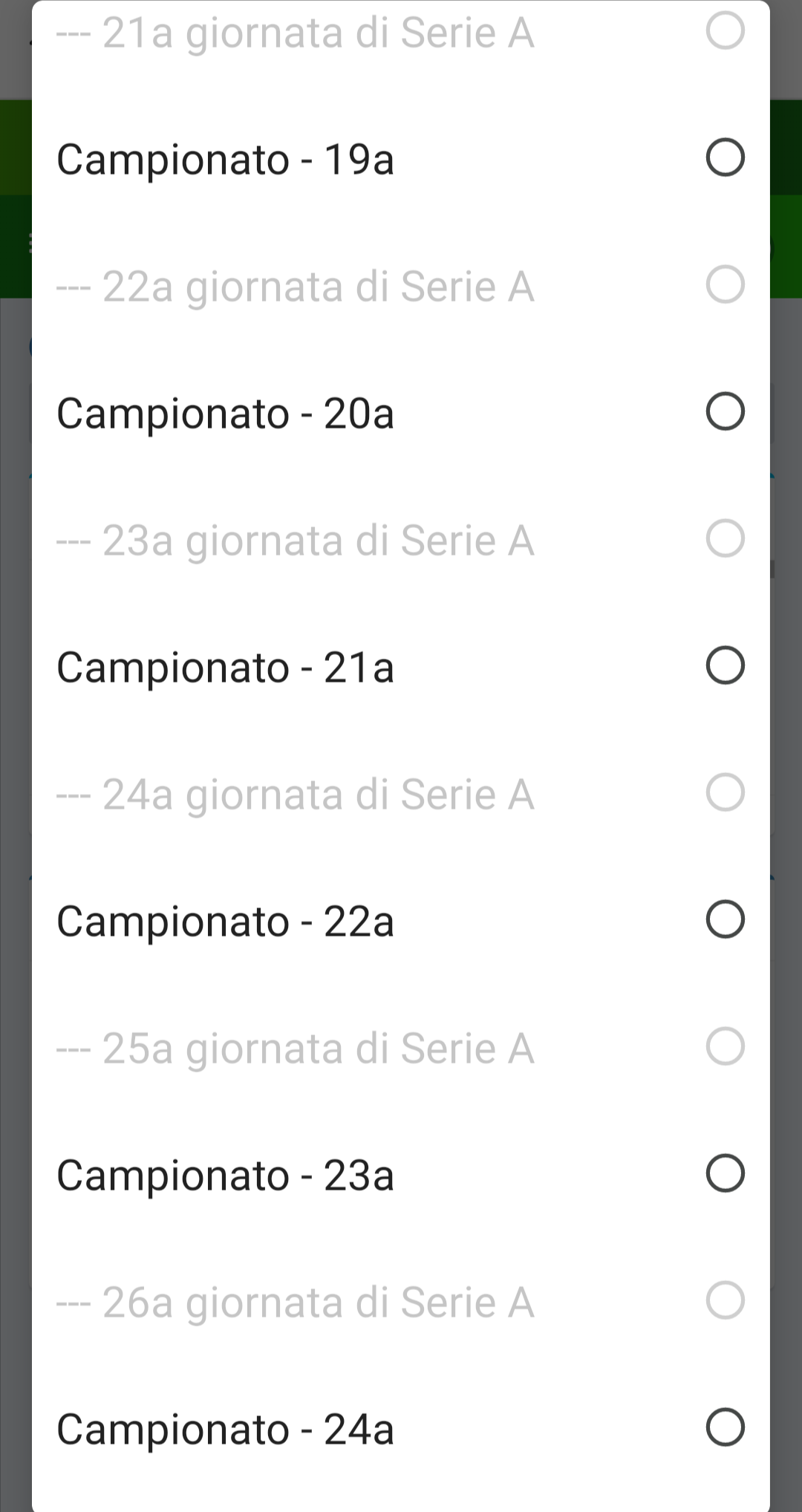Screen dimensions: 802x1512
Task: Click the Campionato - 21a label text
Action: [226, 666]
